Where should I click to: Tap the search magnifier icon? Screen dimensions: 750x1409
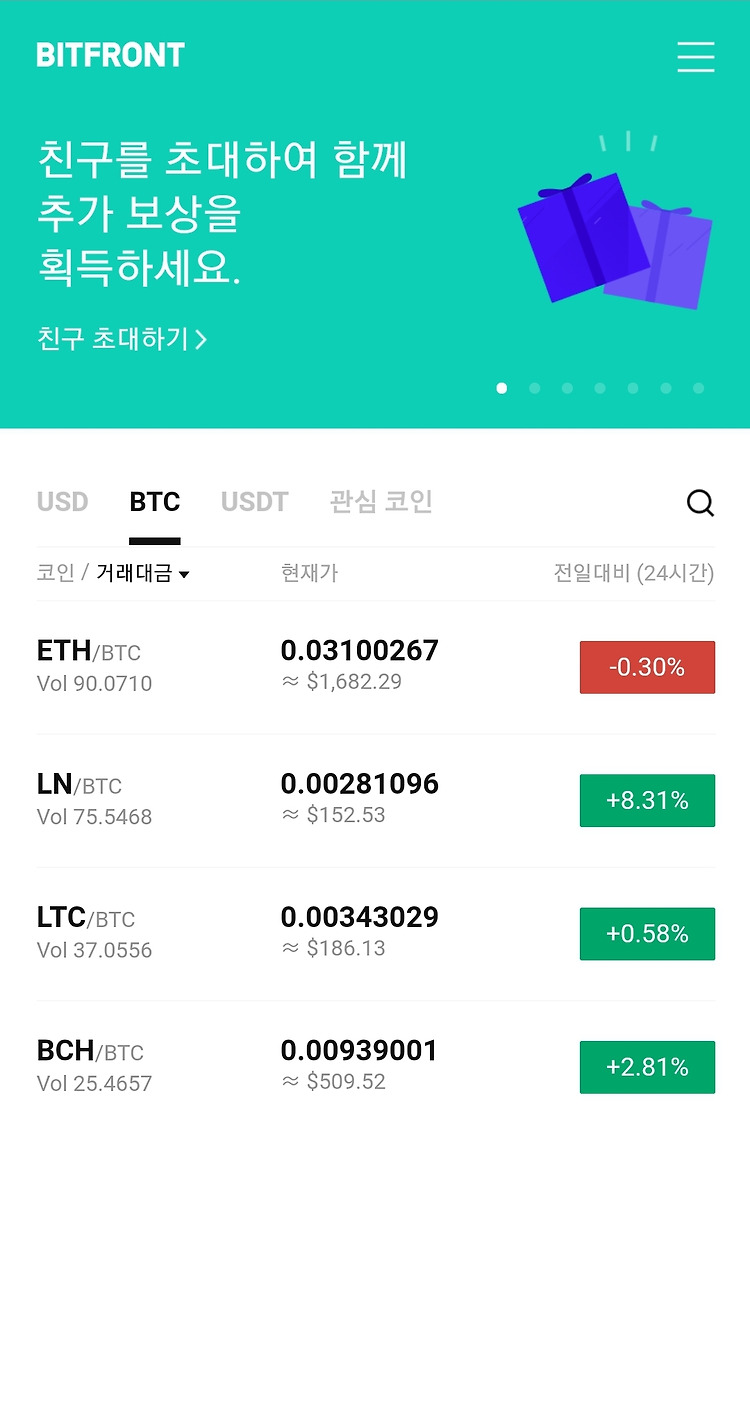701,502
